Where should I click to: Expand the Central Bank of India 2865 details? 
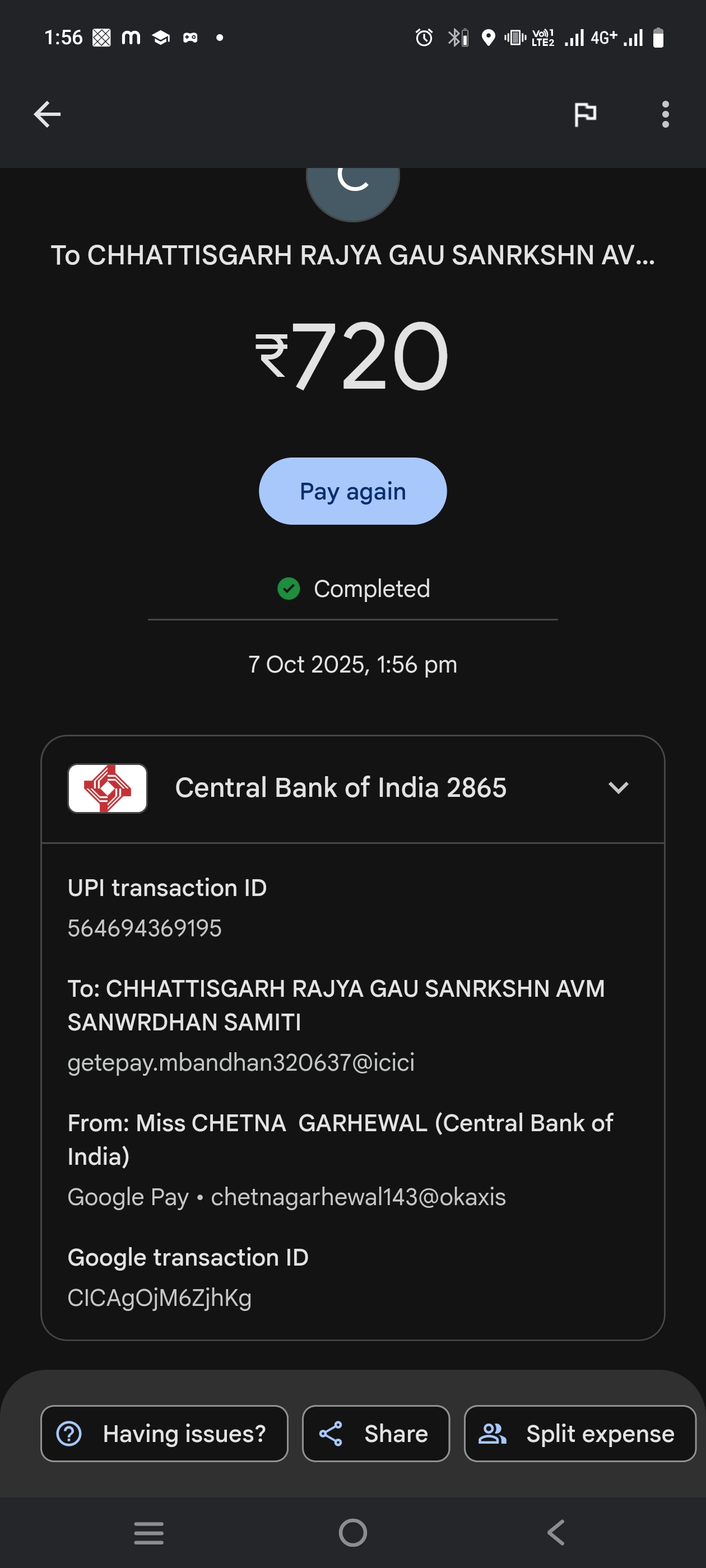click(x=617, y=788)
